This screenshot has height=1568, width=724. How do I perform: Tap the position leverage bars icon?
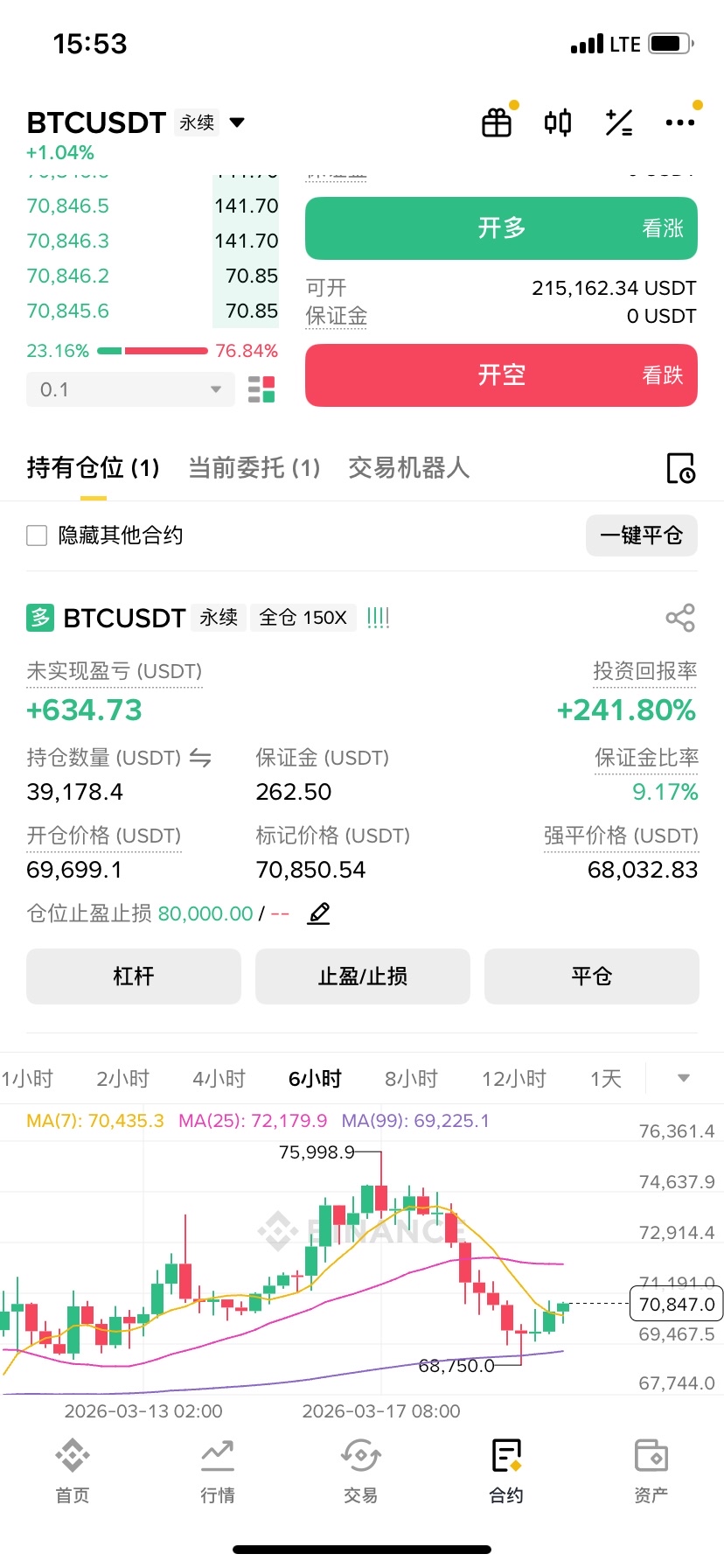click(377, 617)
